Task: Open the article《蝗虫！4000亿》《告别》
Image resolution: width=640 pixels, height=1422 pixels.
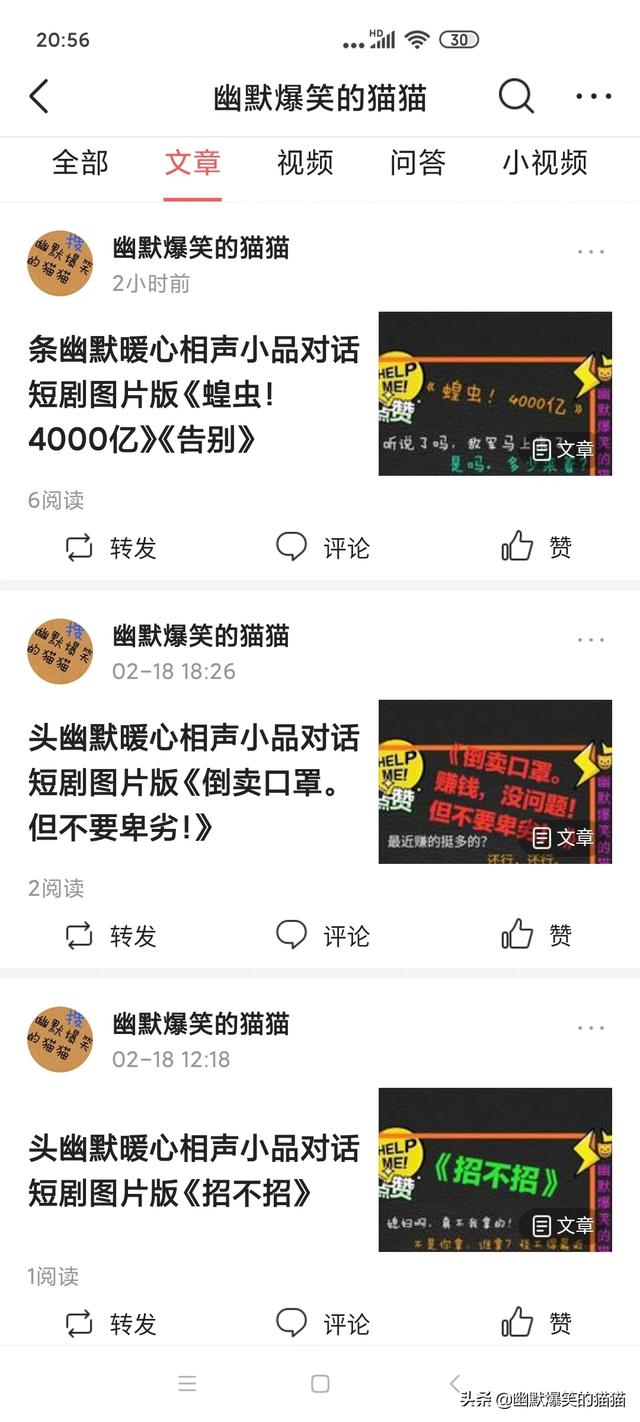Action: tap(193, 394)
